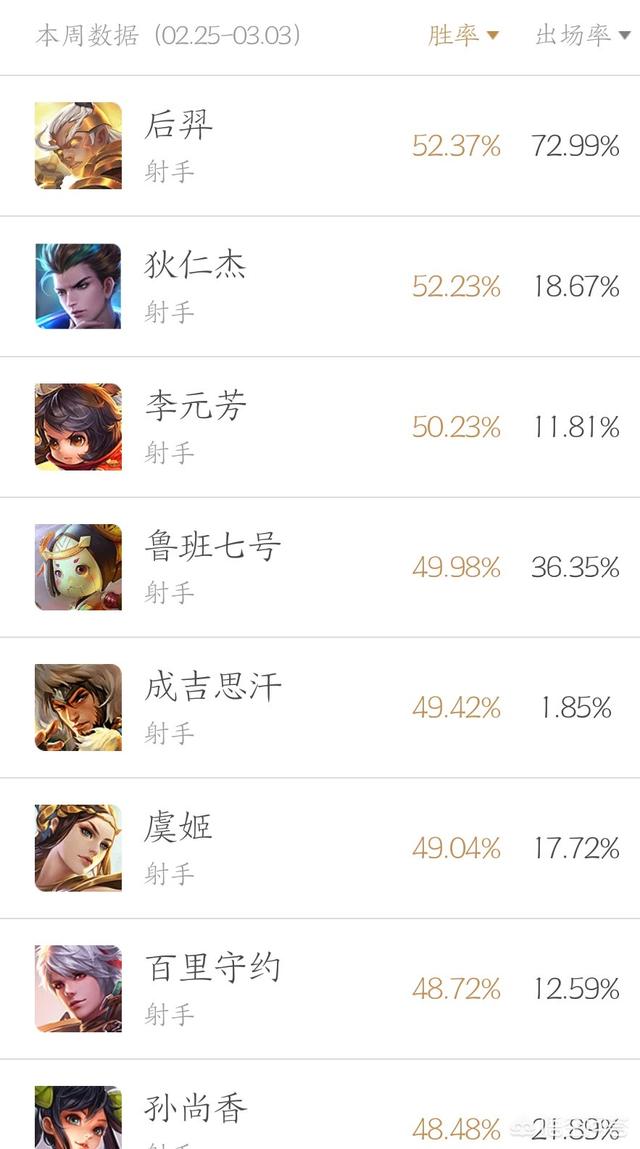Open the 孙尚香 row
The height and width of the screenshot is (1149, 640).
(x=320, y=1104)
